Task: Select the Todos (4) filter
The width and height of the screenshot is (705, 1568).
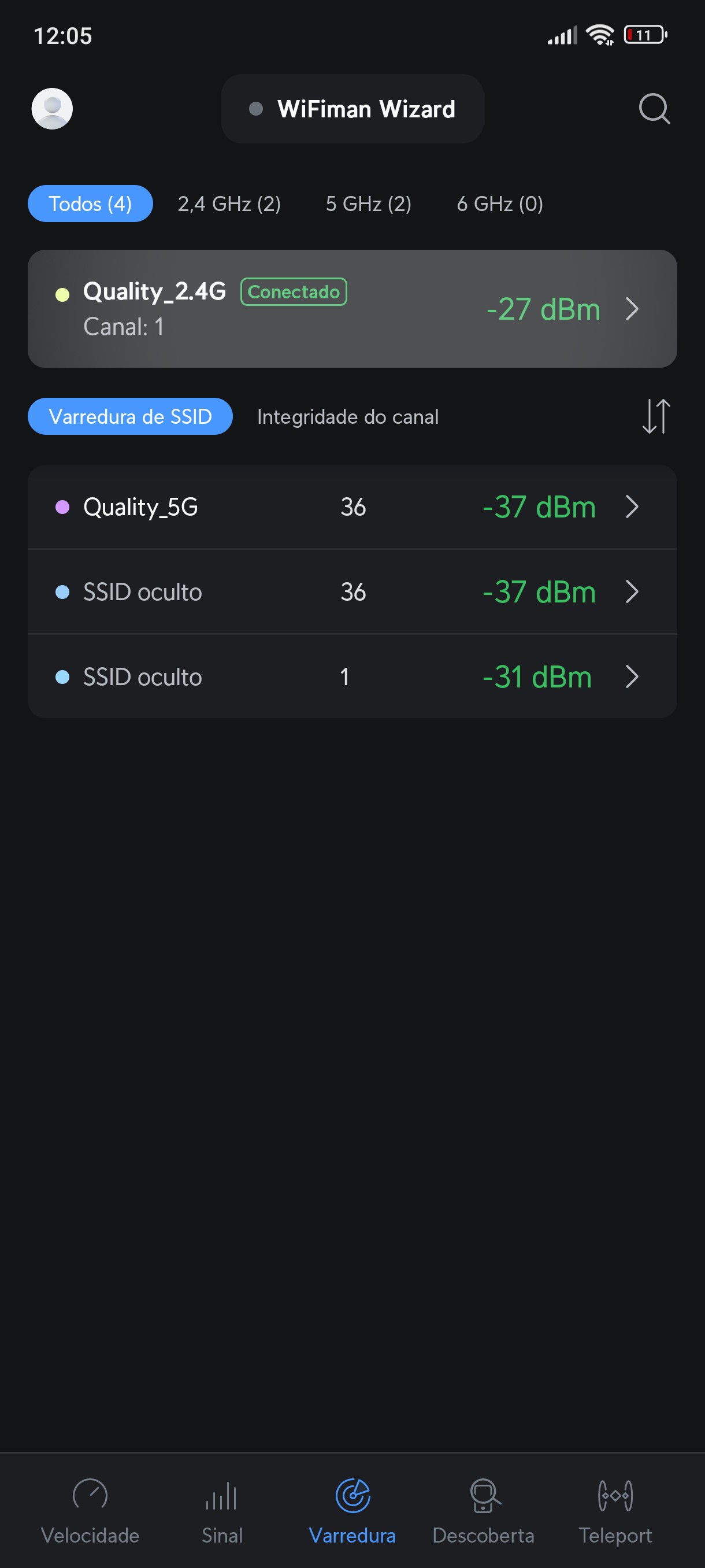Action: (90, 204)
